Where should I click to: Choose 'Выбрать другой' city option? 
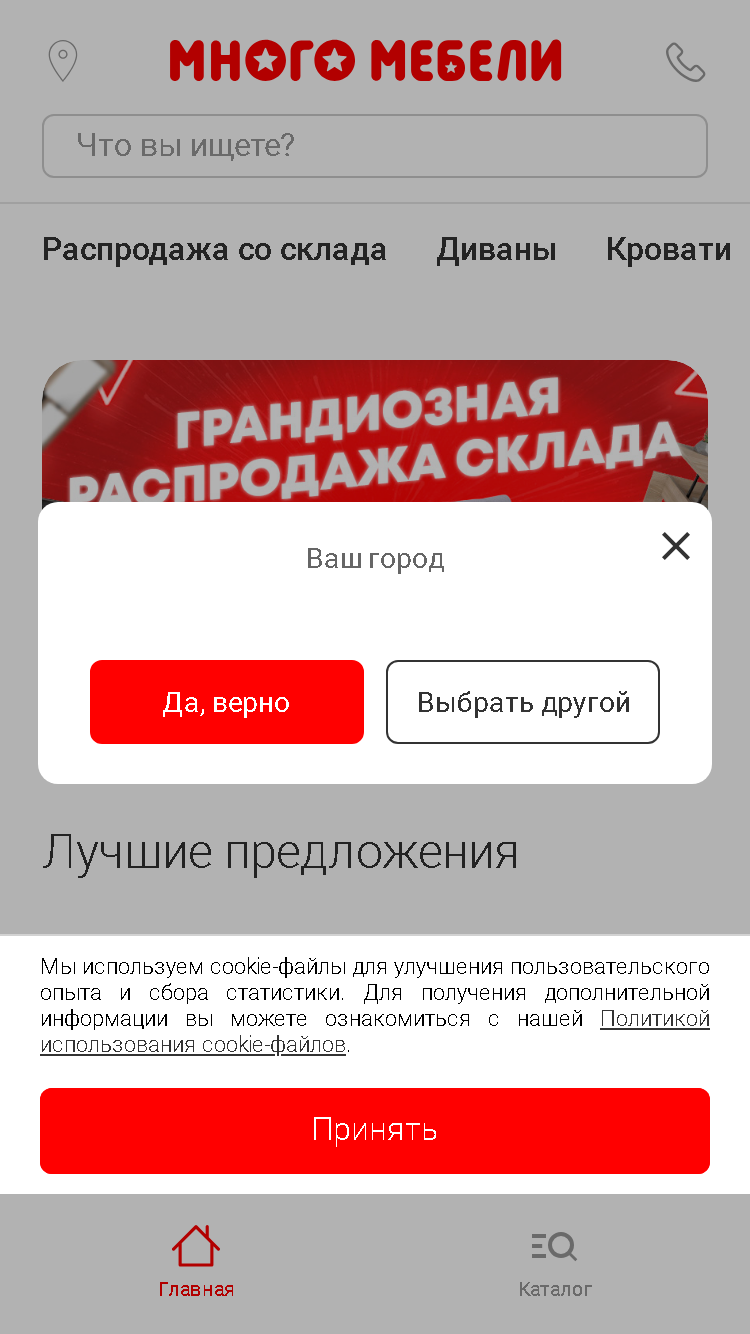click(x=523, y=702)
